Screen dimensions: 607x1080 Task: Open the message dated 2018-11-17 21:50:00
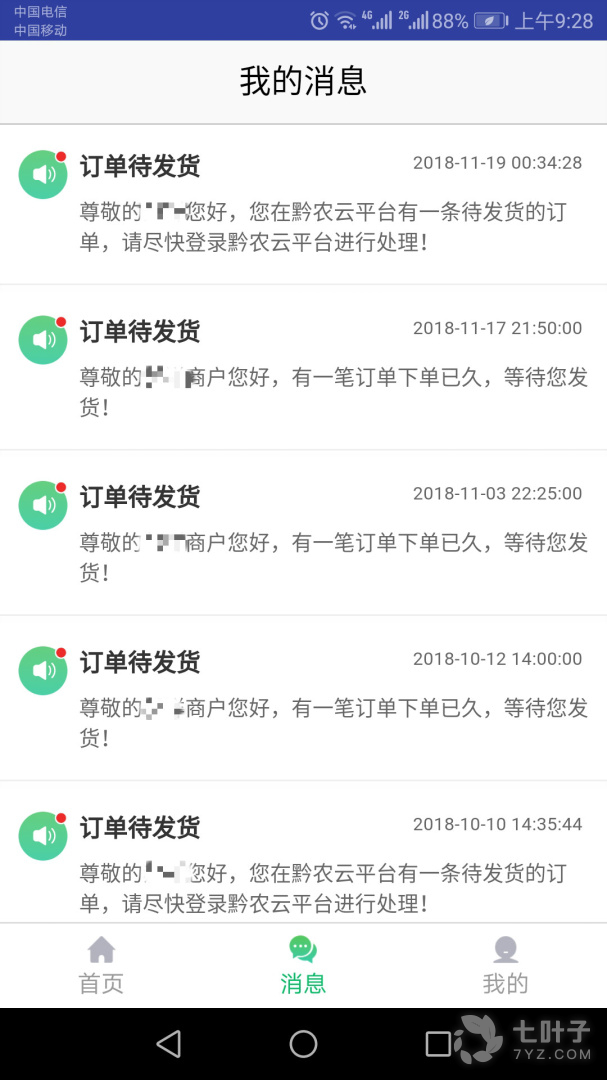click(x=303, y=368)
